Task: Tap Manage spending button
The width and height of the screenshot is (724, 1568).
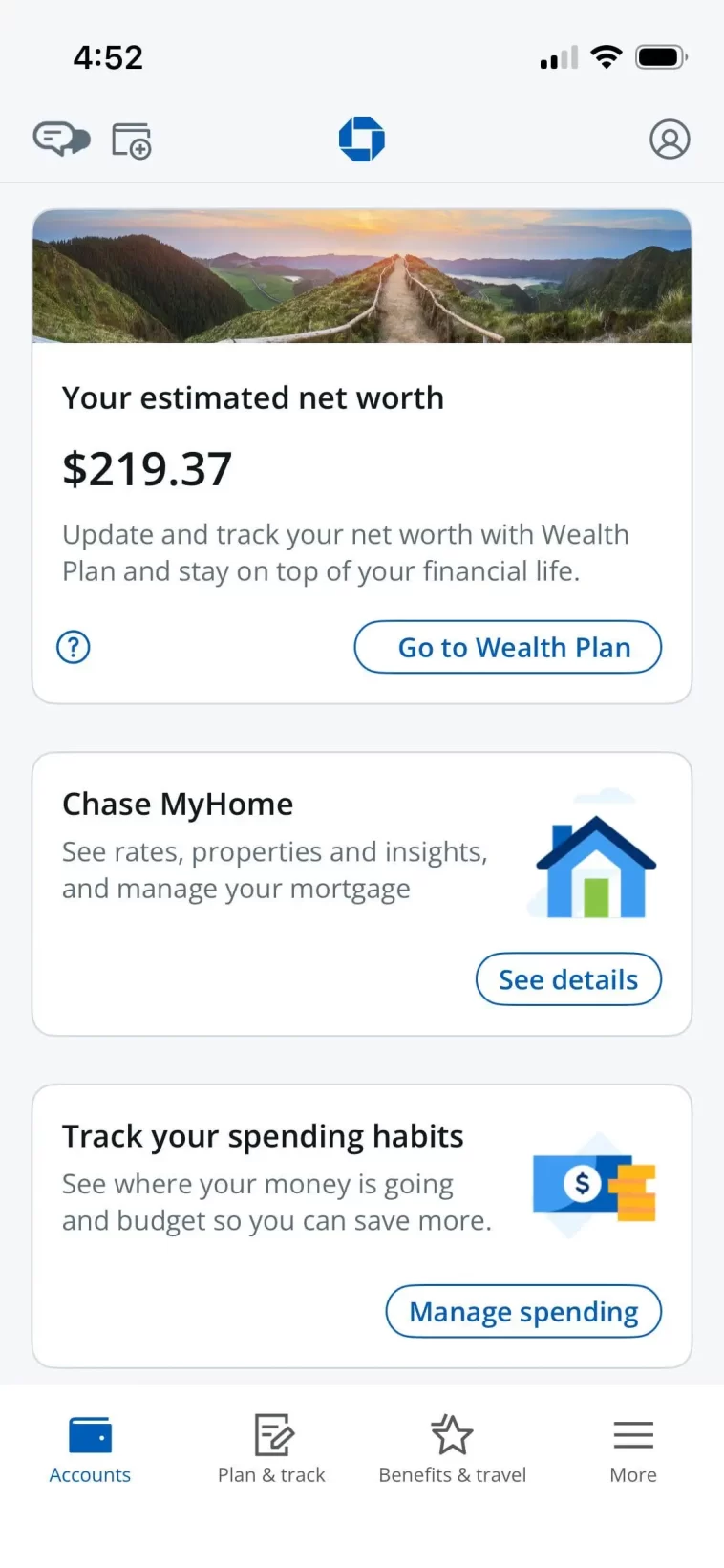Action: [523, 1312]
